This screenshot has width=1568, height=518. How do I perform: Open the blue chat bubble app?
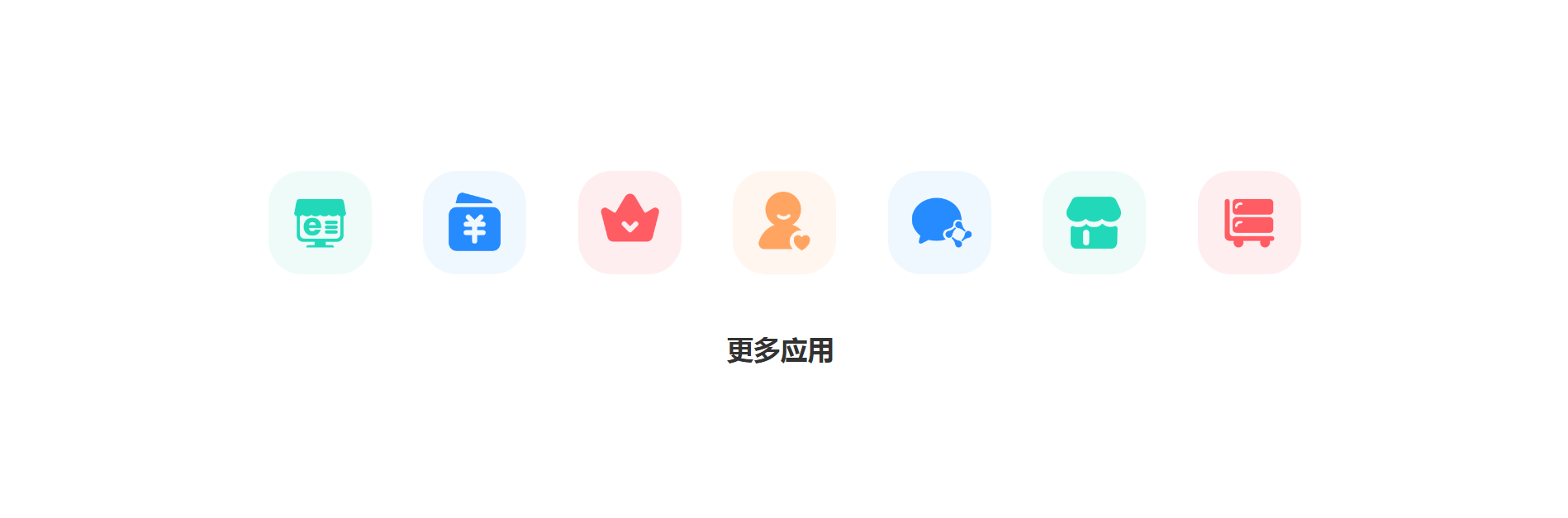point(939,222)
